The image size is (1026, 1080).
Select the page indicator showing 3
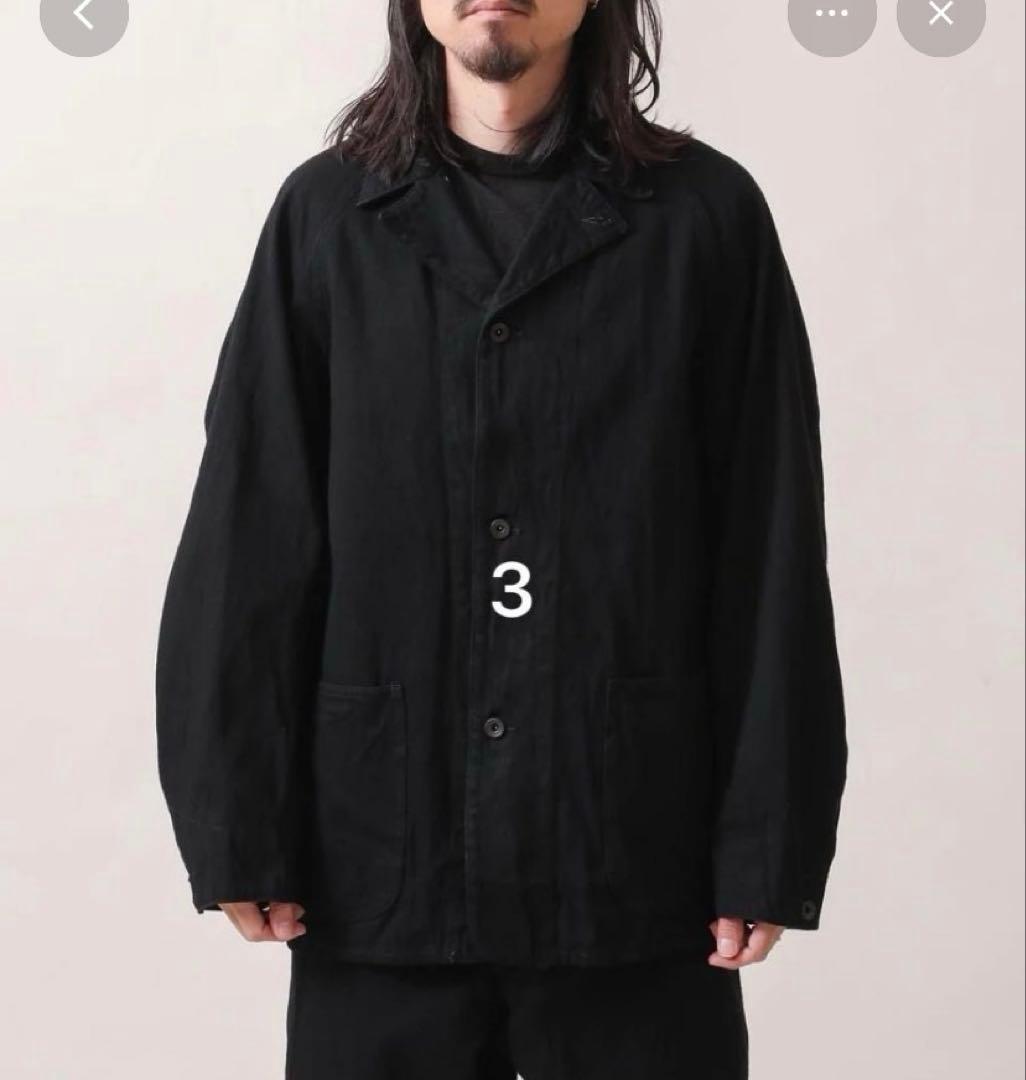tap(512, 590)
